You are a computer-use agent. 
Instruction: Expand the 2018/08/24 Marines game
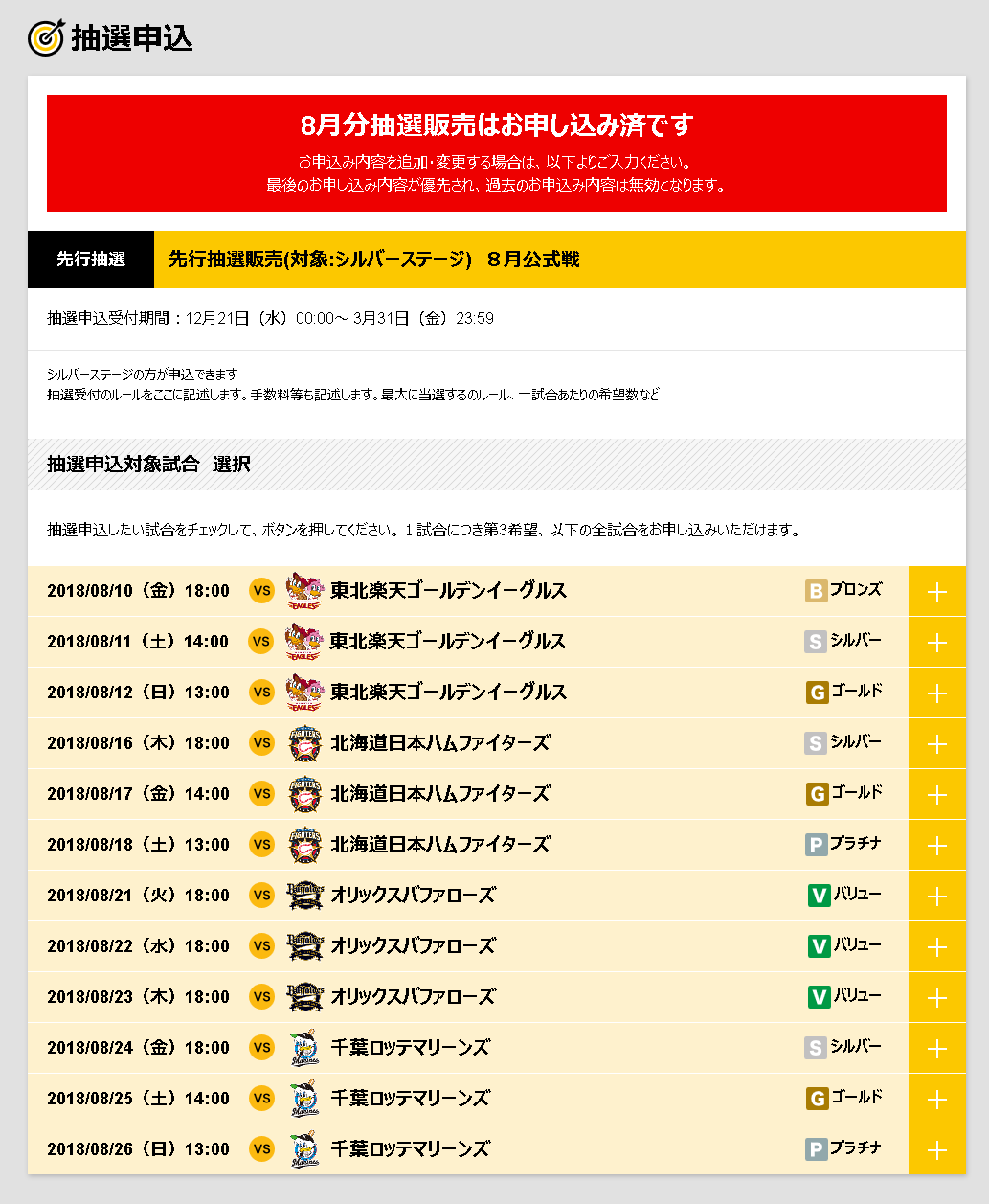tap(936, 1049)
